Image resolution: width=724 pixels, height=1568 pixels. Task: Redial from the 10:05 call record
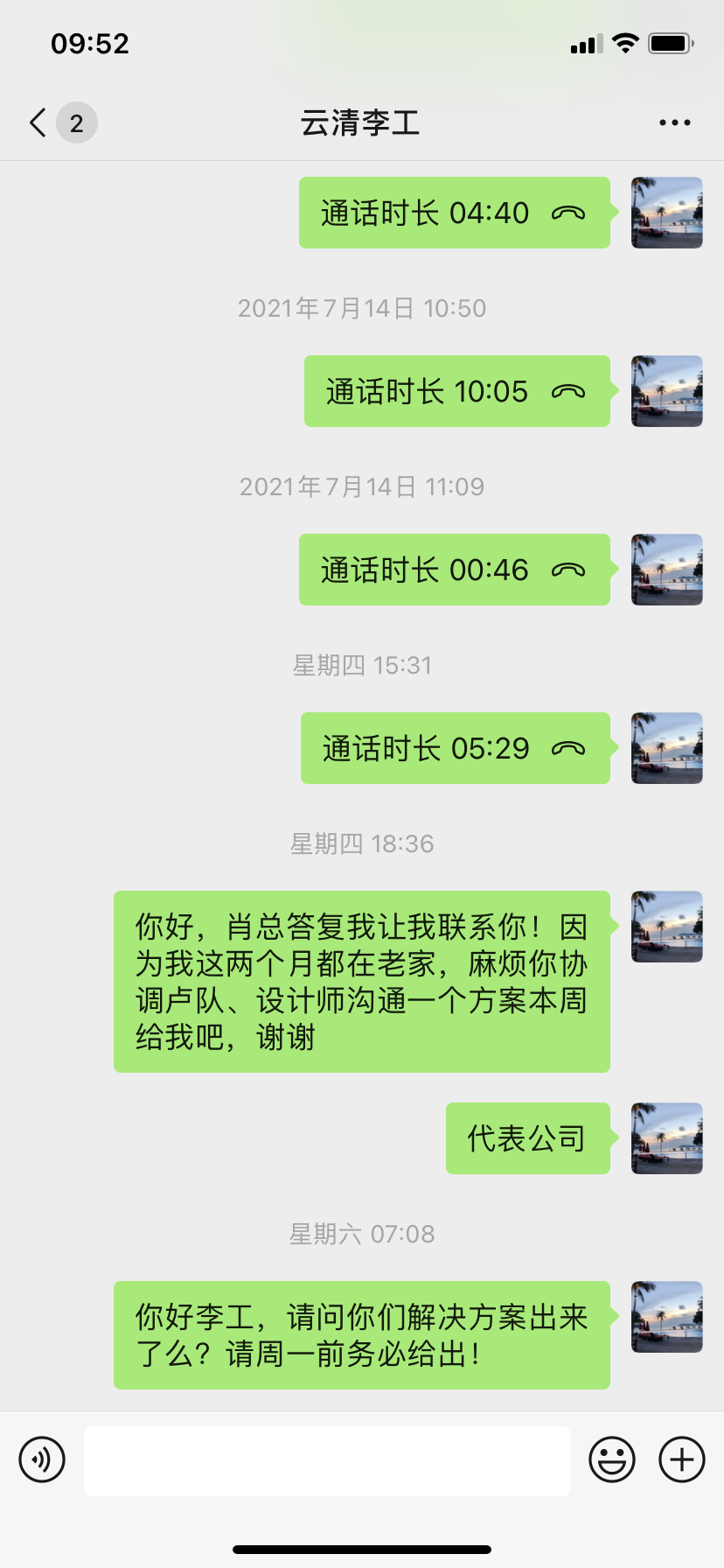[456, 391]
